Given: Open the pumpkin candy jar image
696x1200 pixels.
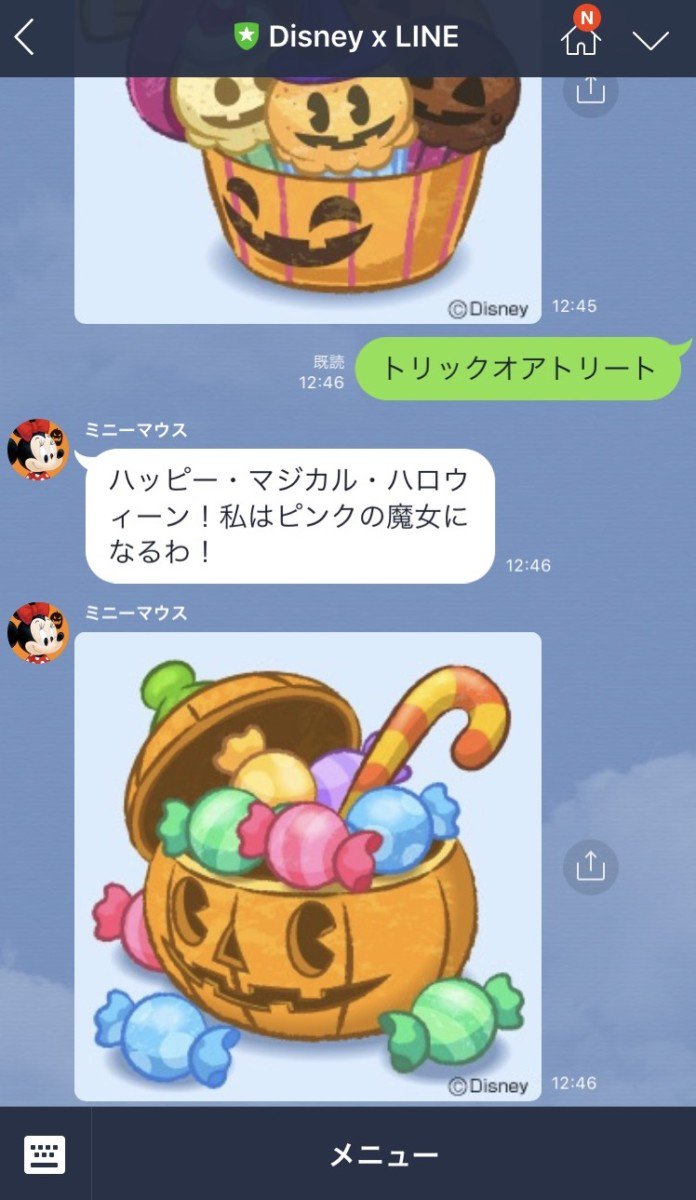Looking at the screenshot, I should 307,866.
